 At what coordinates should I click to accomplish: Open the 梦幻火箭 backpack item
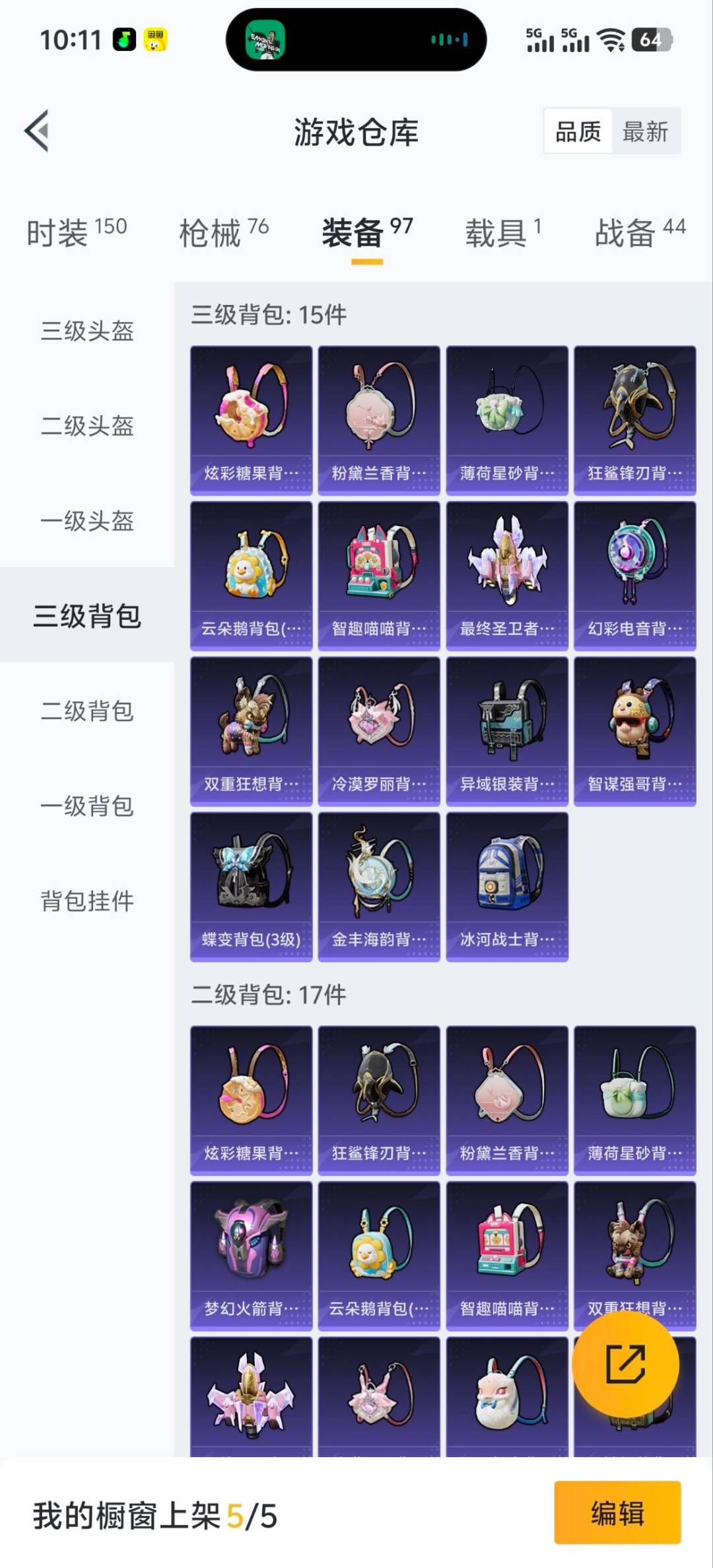tap(251, 1254)
